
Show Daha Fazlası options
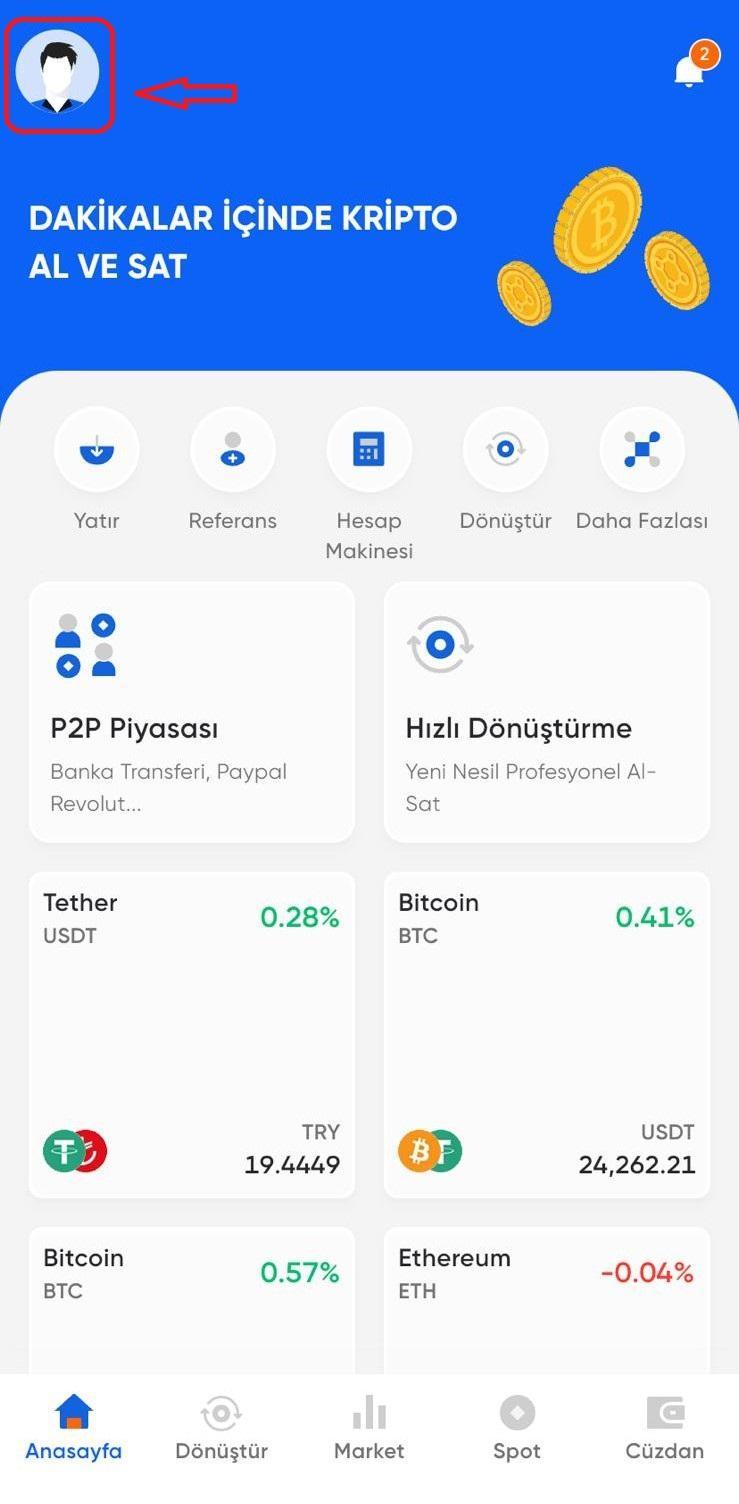641,451
